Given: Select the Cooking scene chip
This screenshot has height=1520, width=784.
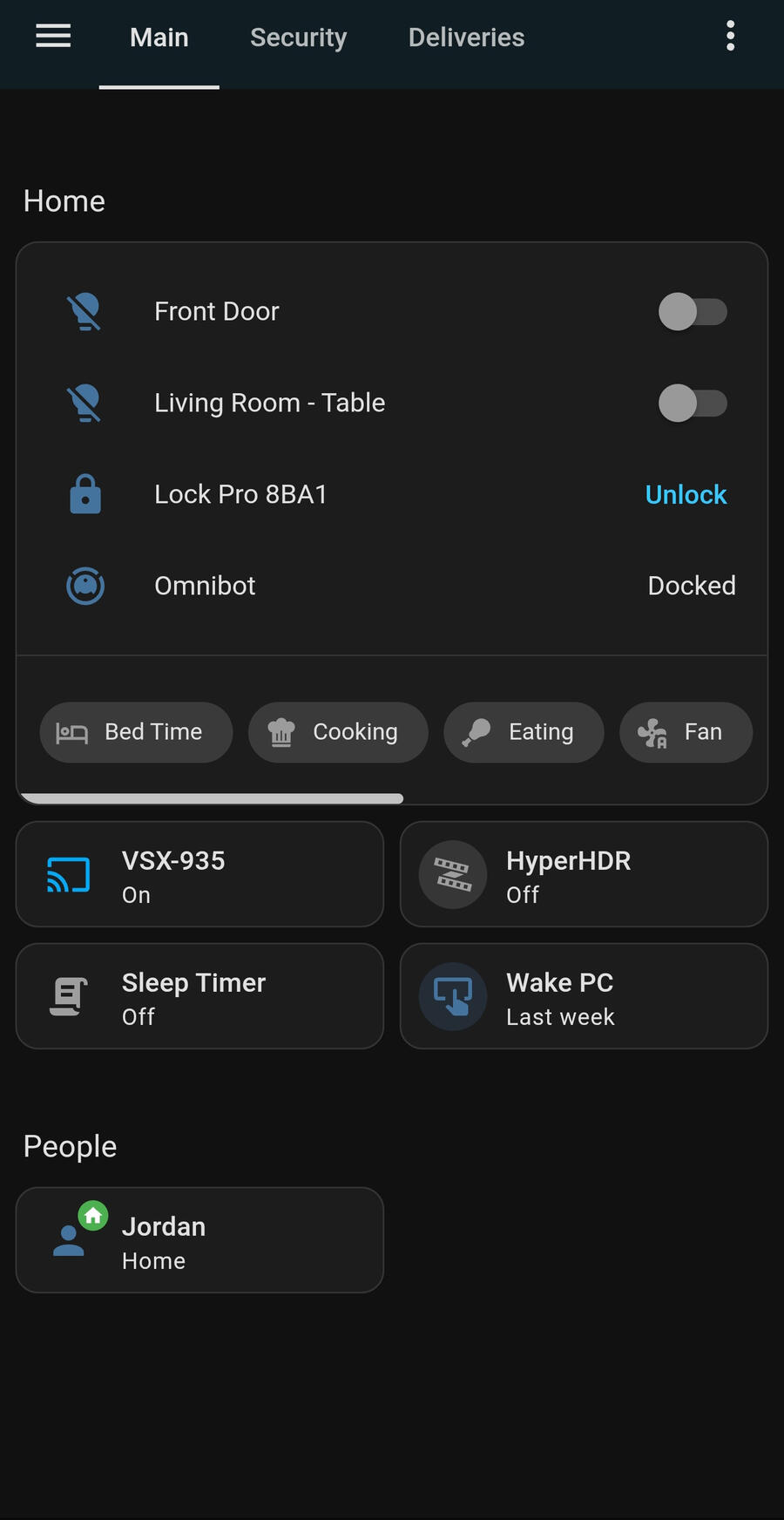Looking at the screenshot, I should (338, 732).
